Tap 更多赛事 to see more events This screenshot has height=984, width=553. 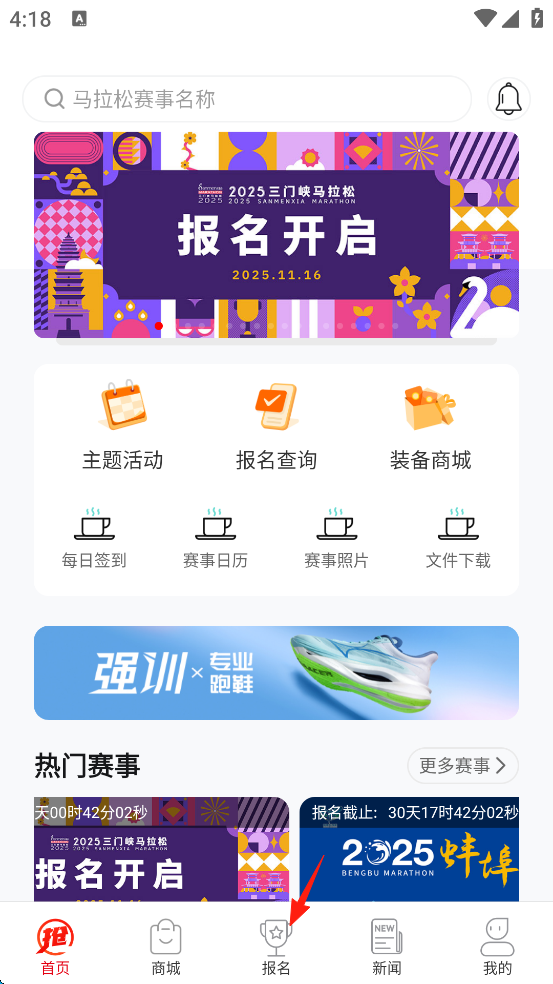pyautogui.click(x=463, y=766)
